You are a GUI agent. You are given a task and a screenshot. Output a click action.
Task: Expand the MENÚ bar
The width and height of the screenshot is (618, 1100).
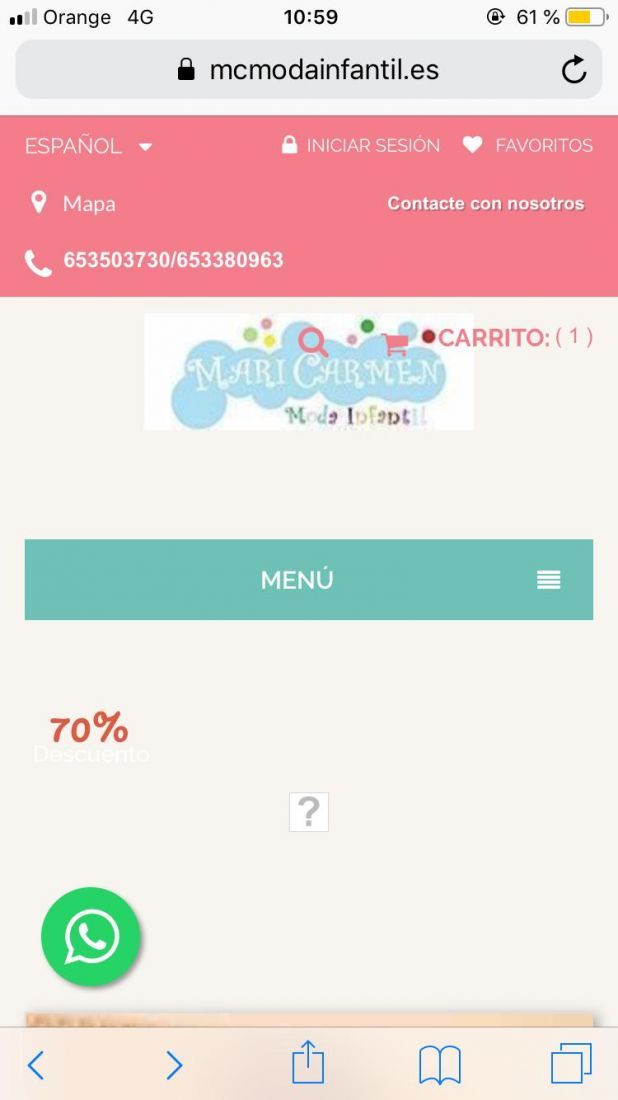point(309,579)
